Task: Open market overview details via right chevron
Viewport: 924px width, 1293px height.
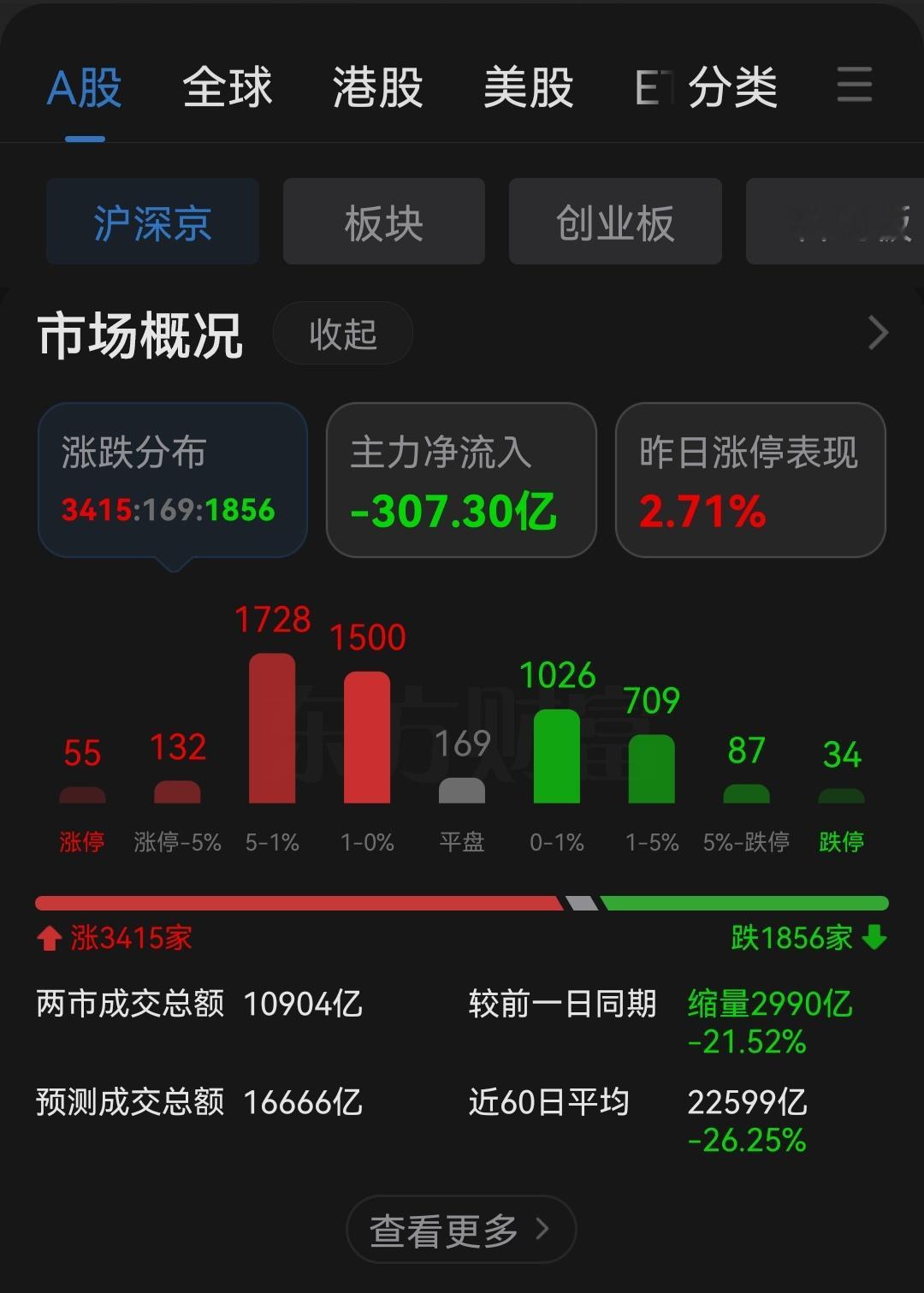Action: 876,334
